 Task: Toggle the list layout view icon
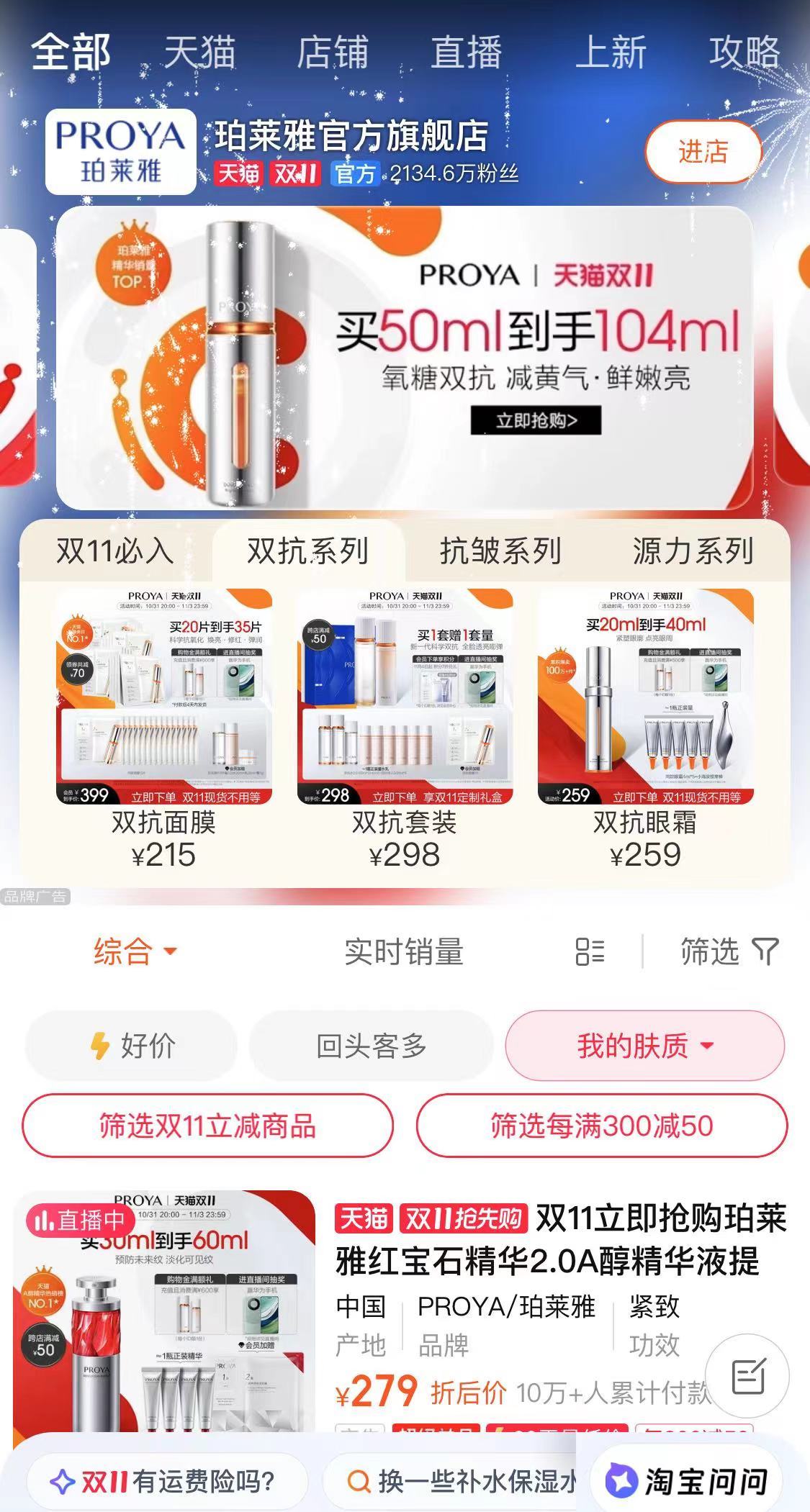tap(590, 951)
